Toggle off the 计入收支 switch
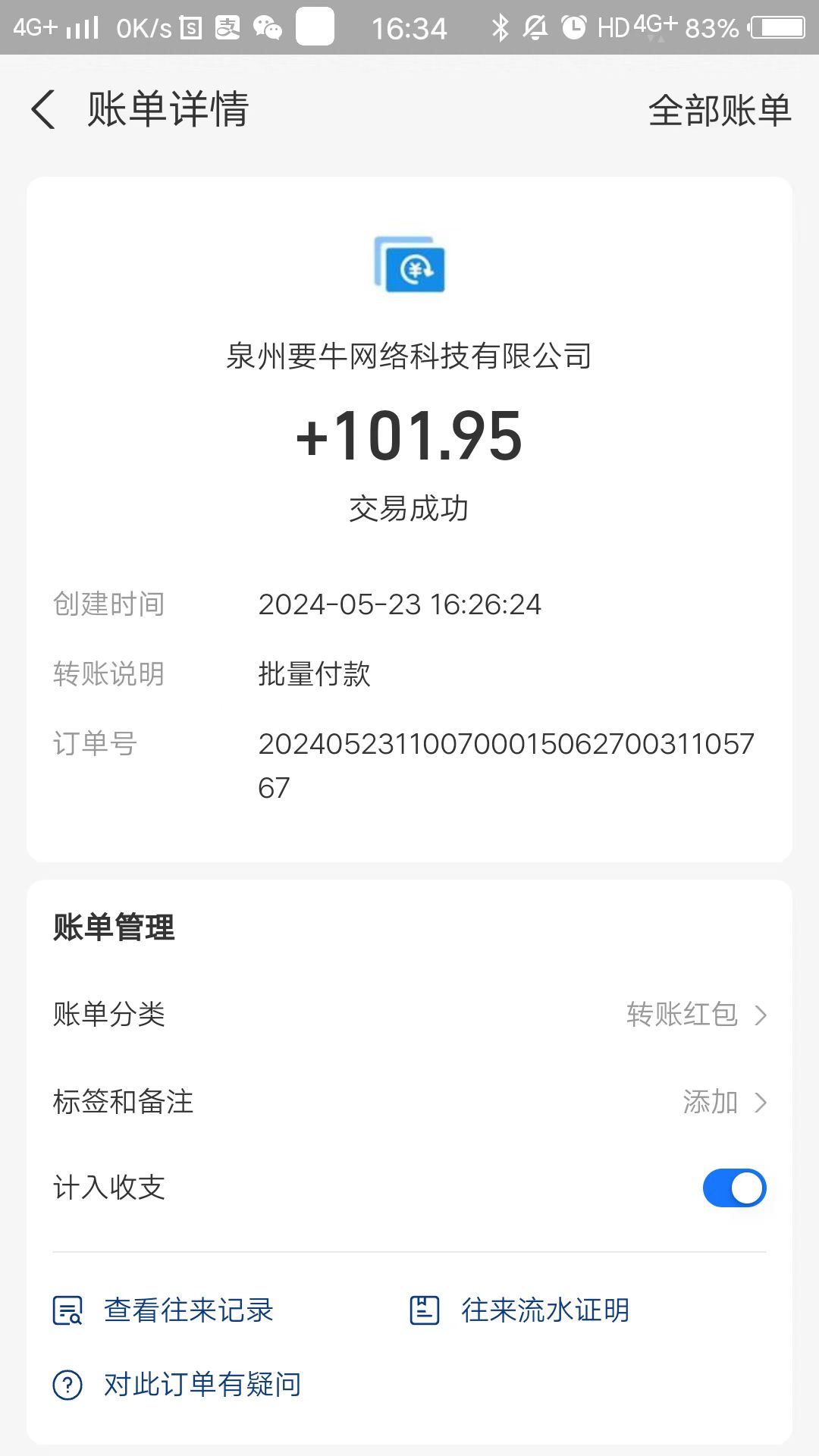This screenshot has width=819, height=1456. pos(734,1188)
